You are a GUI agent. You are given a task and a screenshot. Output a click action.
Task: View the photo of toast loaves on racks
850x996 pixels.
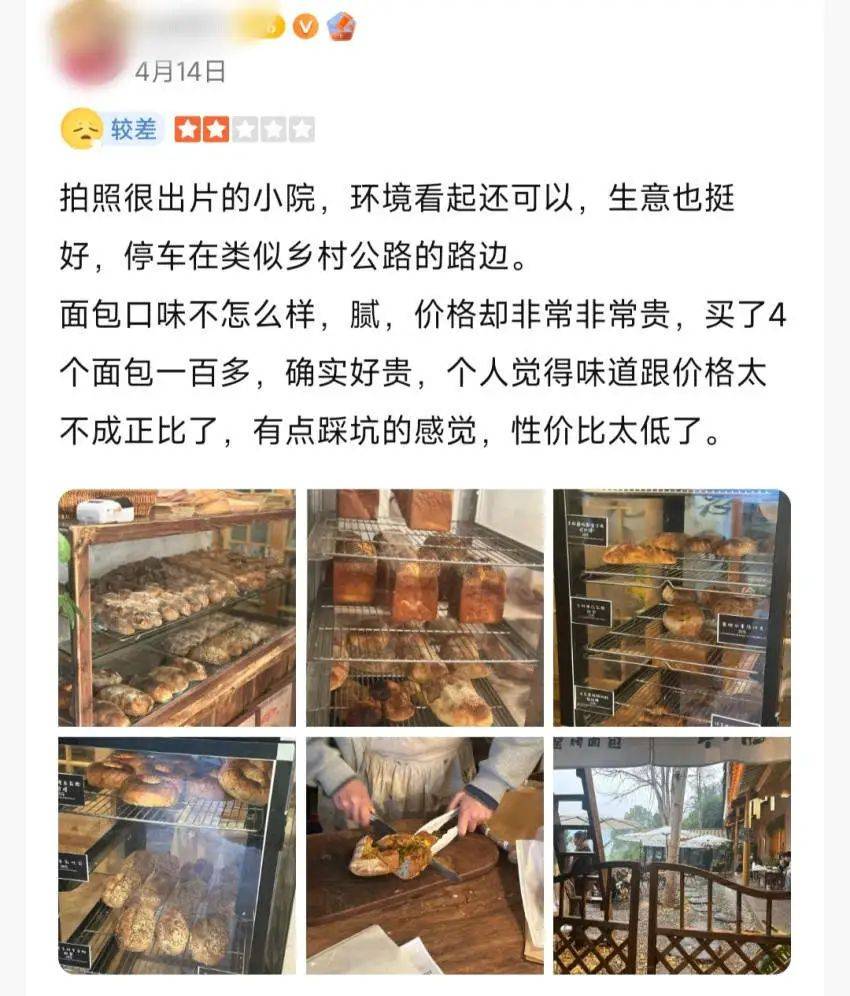(424, 608)
